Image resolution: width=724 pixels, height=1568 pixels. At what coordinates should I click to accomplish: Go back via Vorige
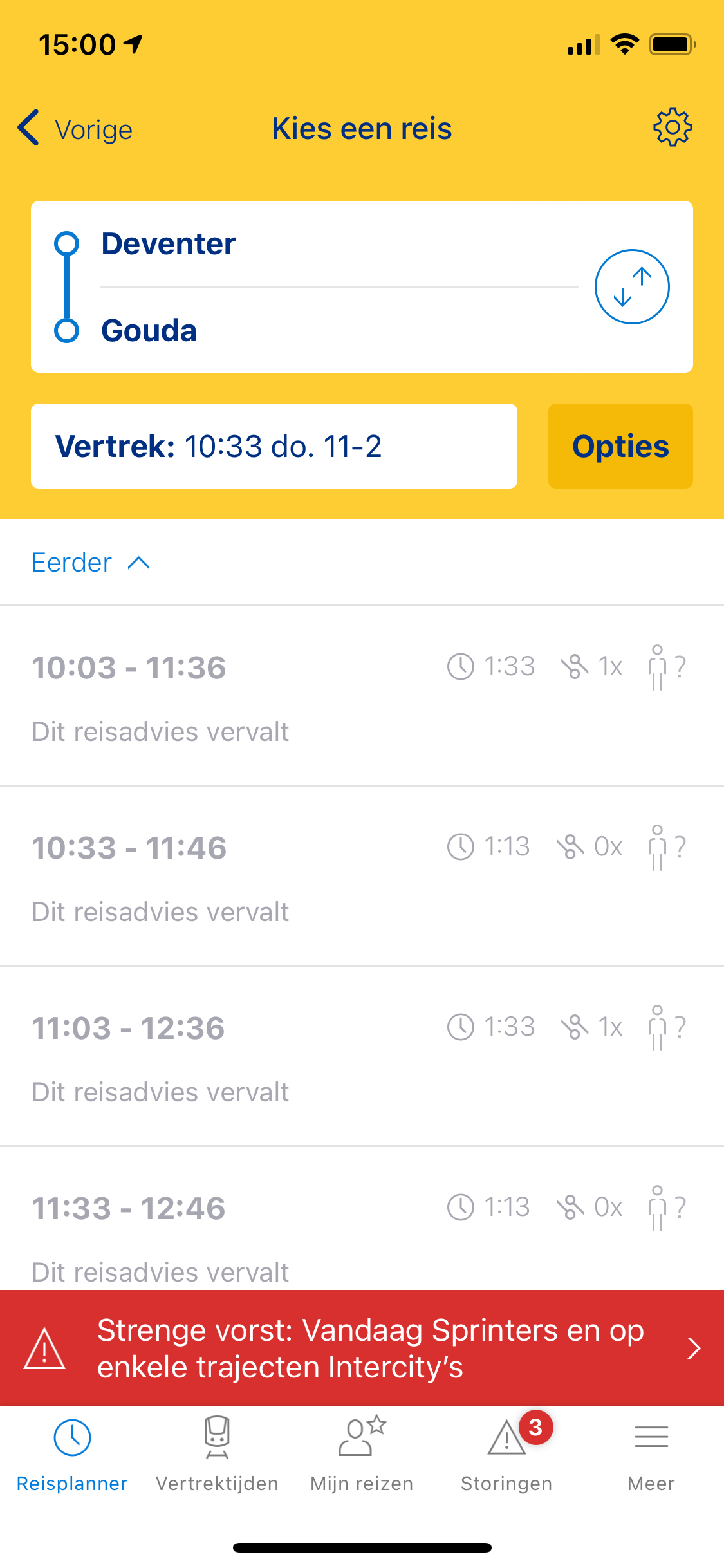(x=75, y=129)
